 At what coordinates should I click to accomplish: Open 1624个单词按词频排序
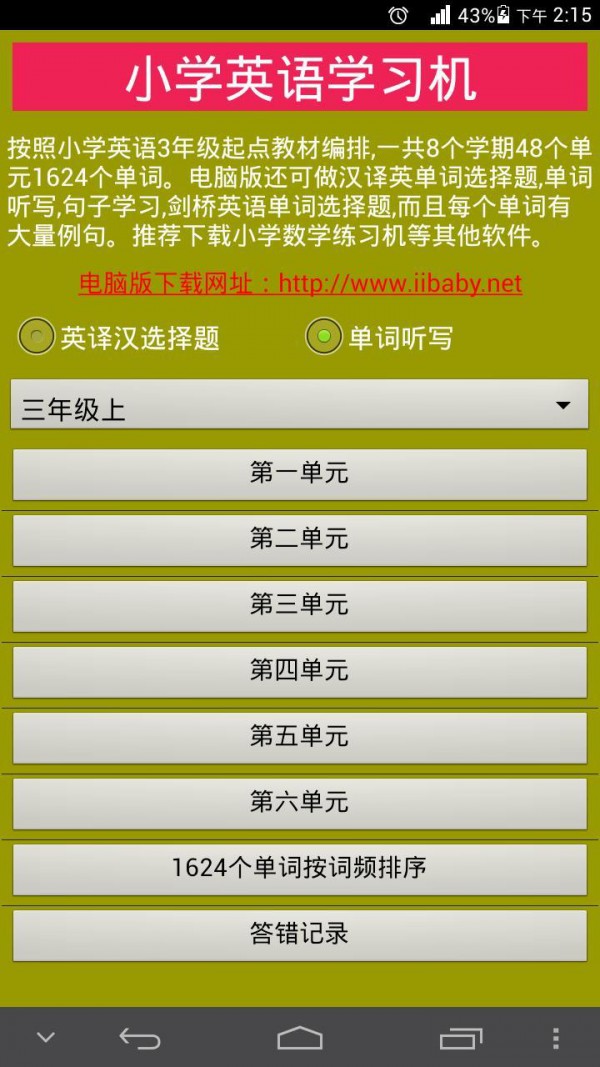[x=299, y=868]
